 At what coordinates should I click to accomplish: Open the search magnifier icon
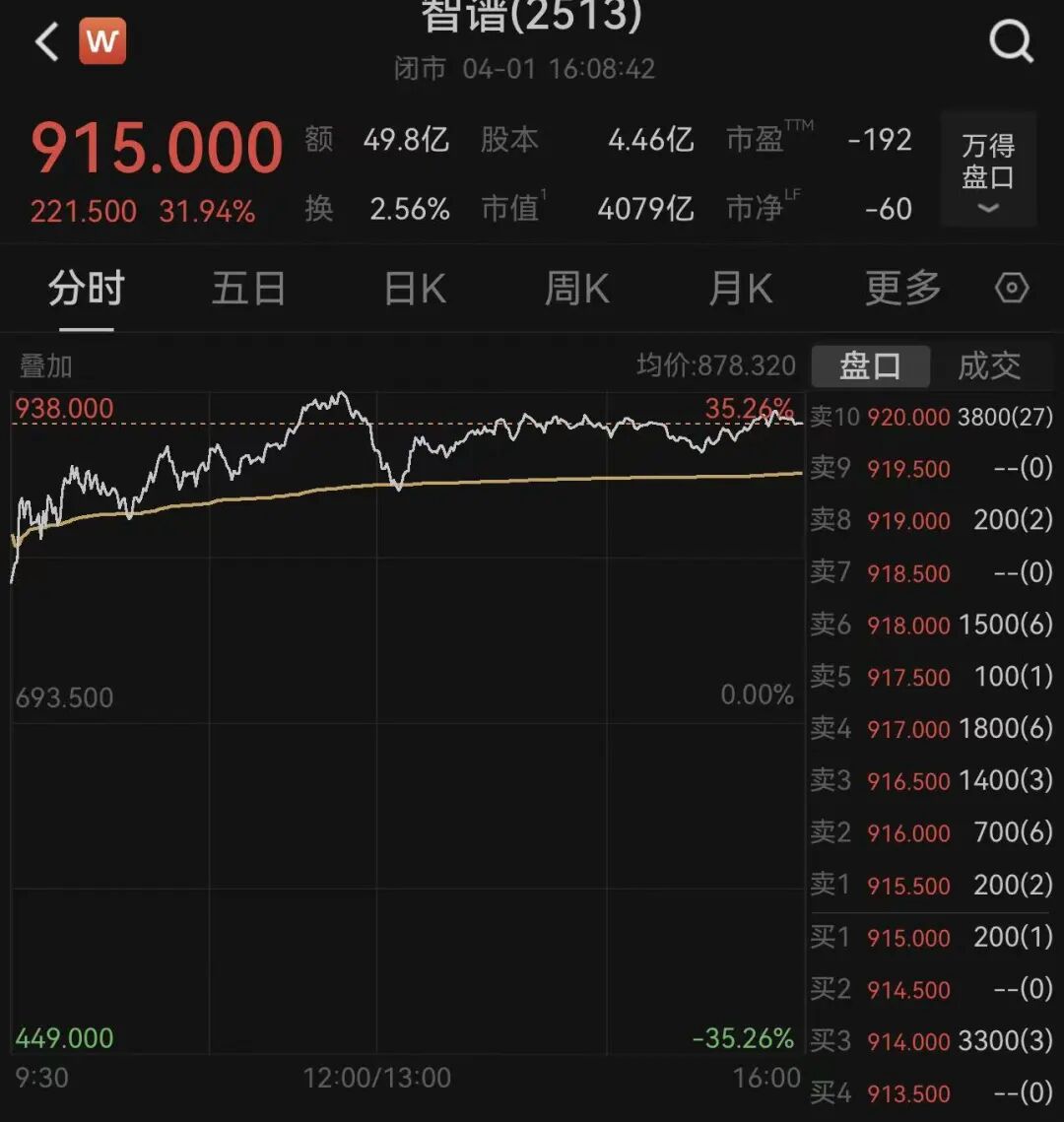click(1011, 41)
